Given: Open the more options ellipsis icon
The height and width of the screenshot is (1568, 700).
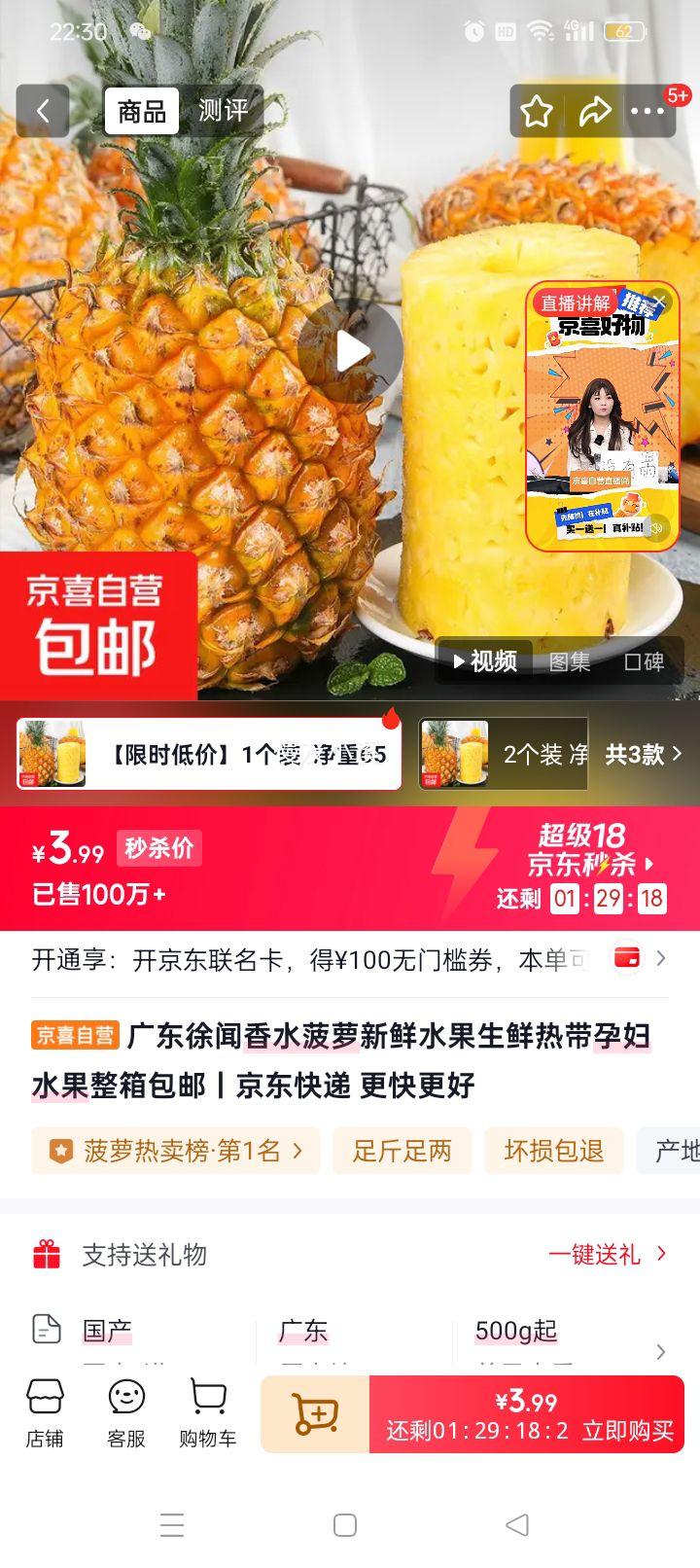Looking at the screenshot, I should (x=649, y=111).
